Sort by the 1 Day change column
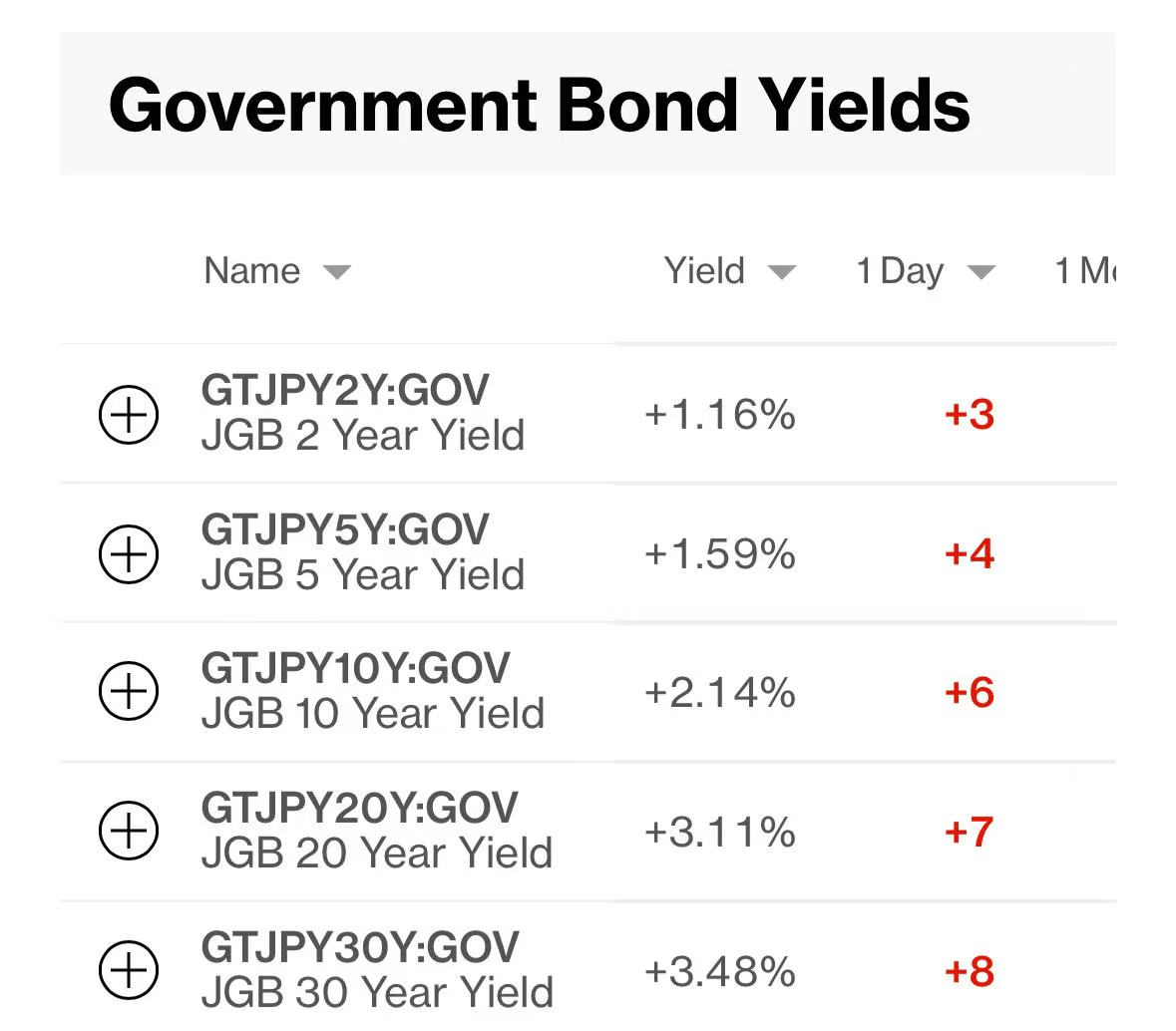This screenshot has height=1031, width=1176. coord(925,271)
